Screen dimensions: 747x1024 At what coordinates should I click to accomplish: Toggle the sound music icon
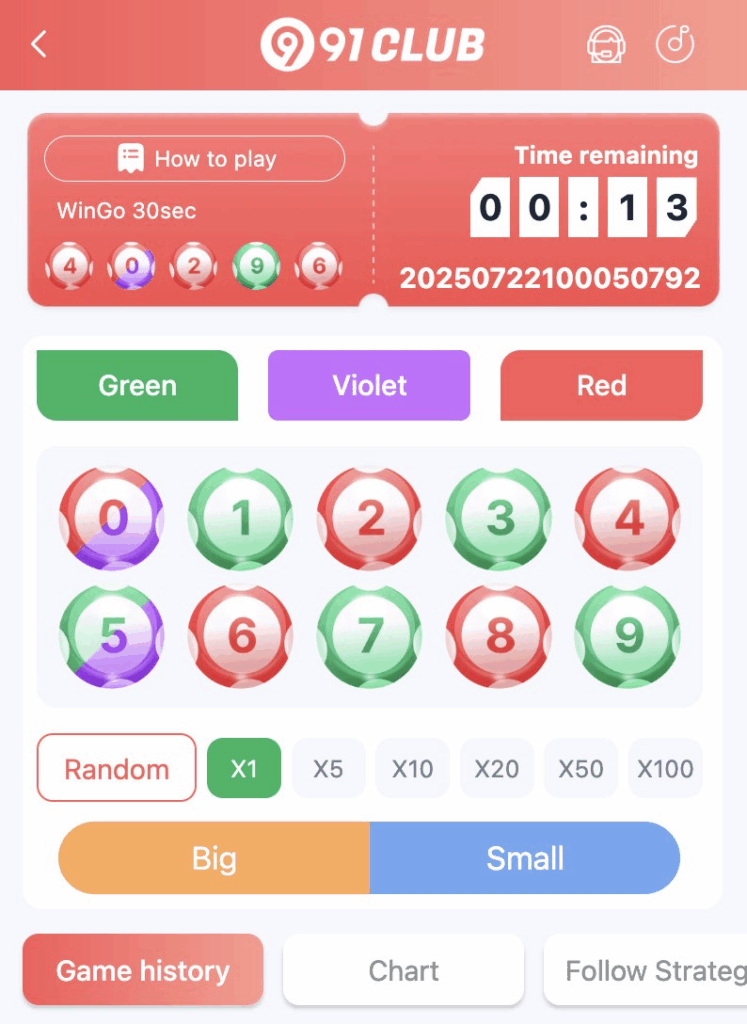[674, 45]
